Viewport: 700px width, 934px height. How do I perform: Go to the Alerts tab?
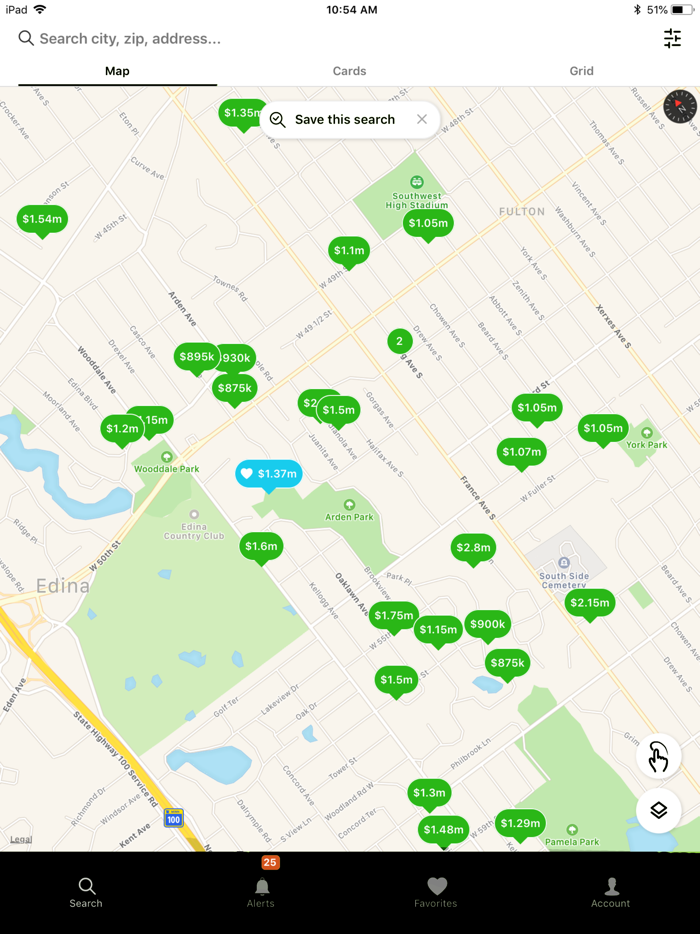261,892
